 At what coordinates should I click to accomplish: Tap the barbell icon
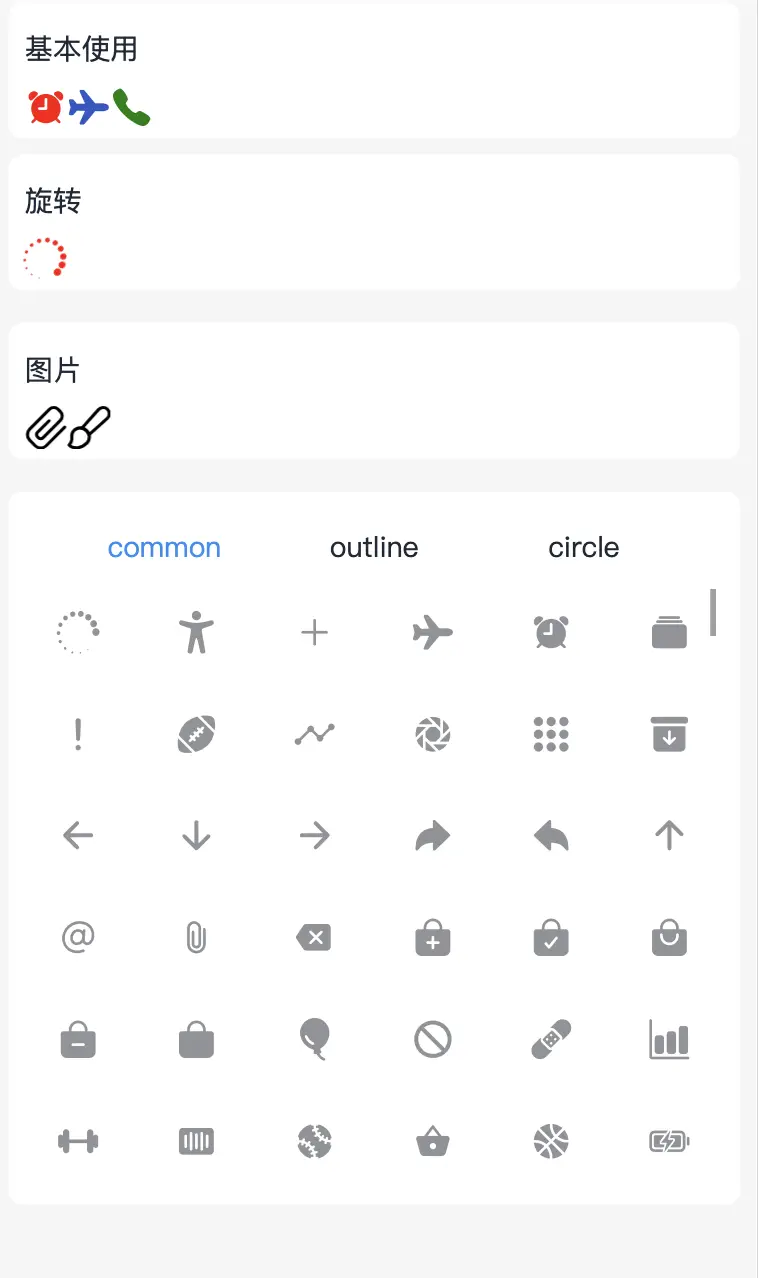tap(78, 1141)
